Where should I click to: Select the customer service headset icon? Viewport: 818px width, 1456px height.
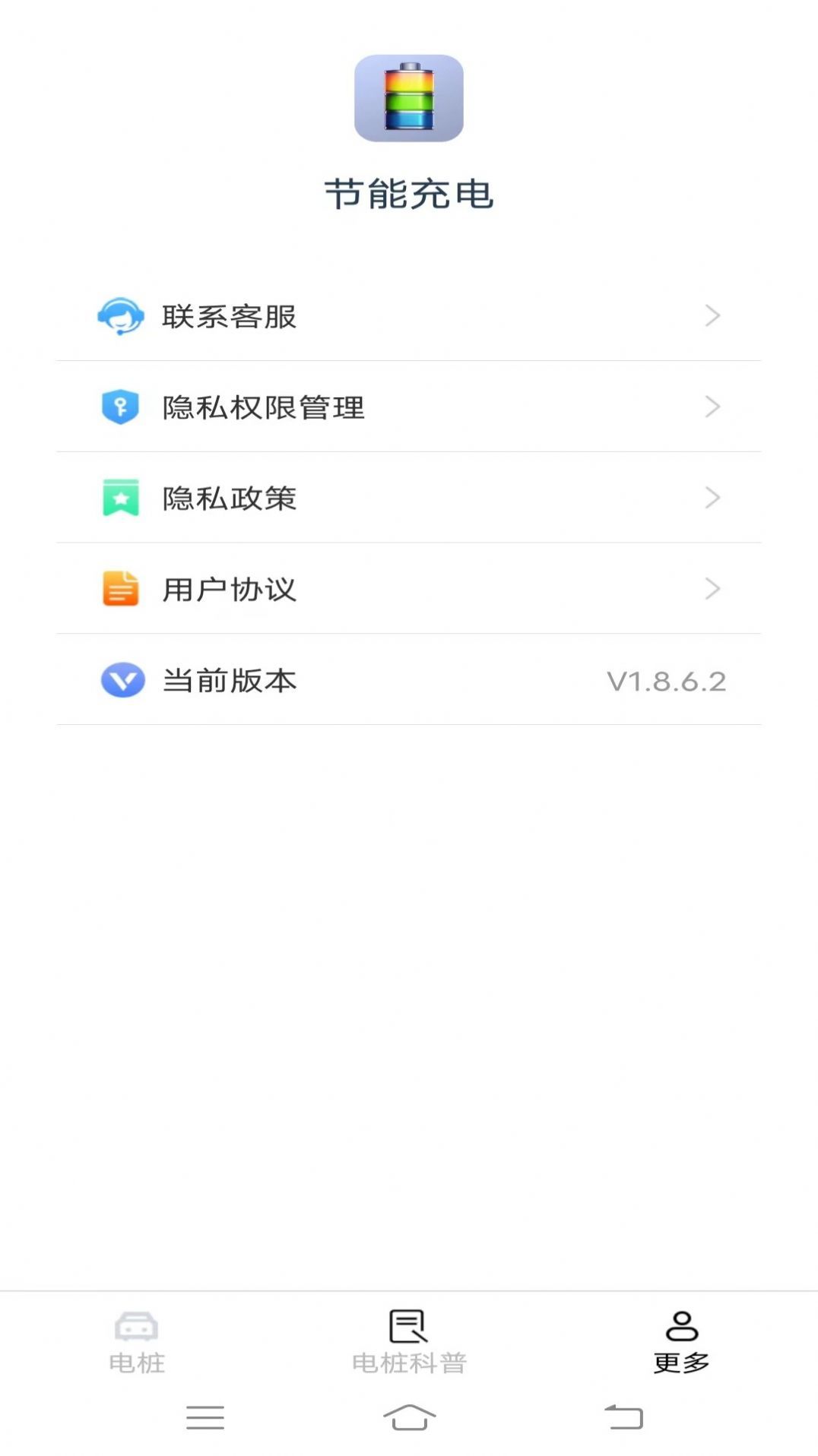(122, 316)
